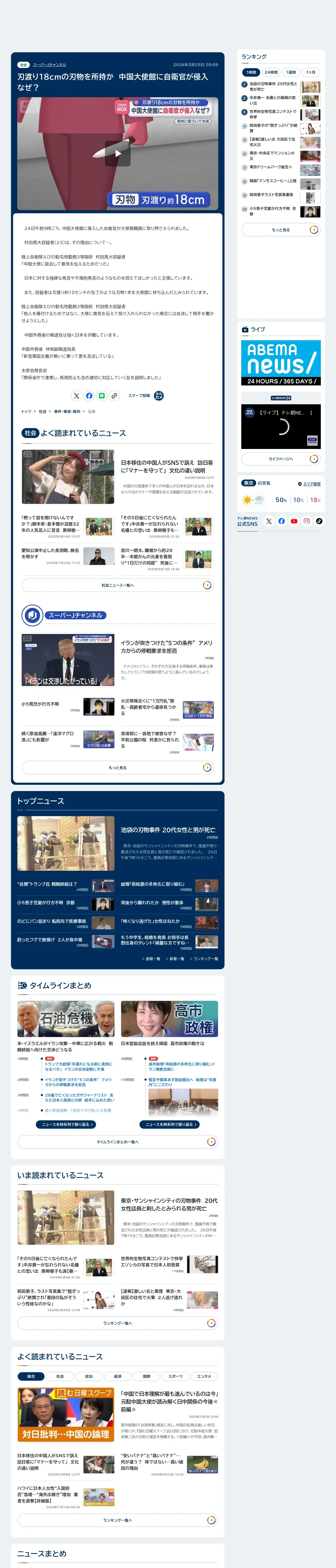Image resolution: width=336 pixels, height=1568 pixels.
Task: Open the official Instagram account icon
Action: [x=307, y=521]
